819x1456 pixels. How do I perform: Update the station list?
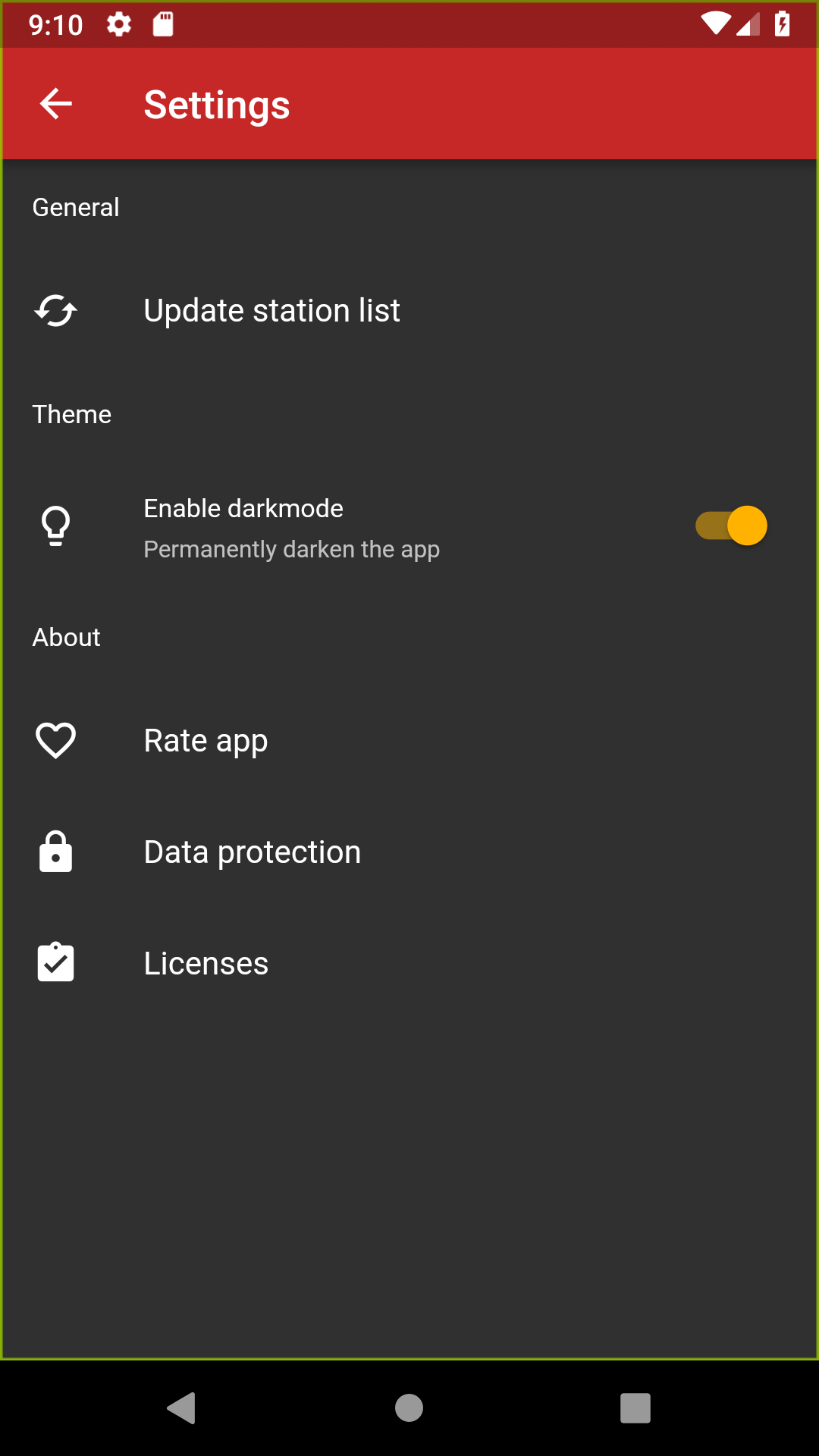tap(409, 311)
